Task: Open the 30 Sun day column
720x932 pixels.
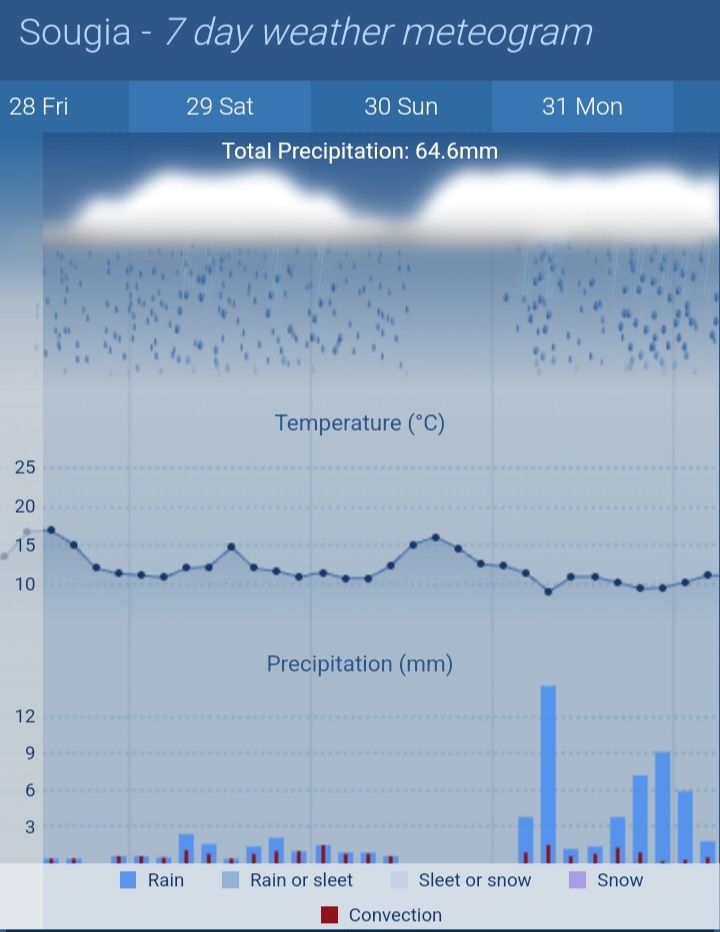Action: tap(401, 107)
